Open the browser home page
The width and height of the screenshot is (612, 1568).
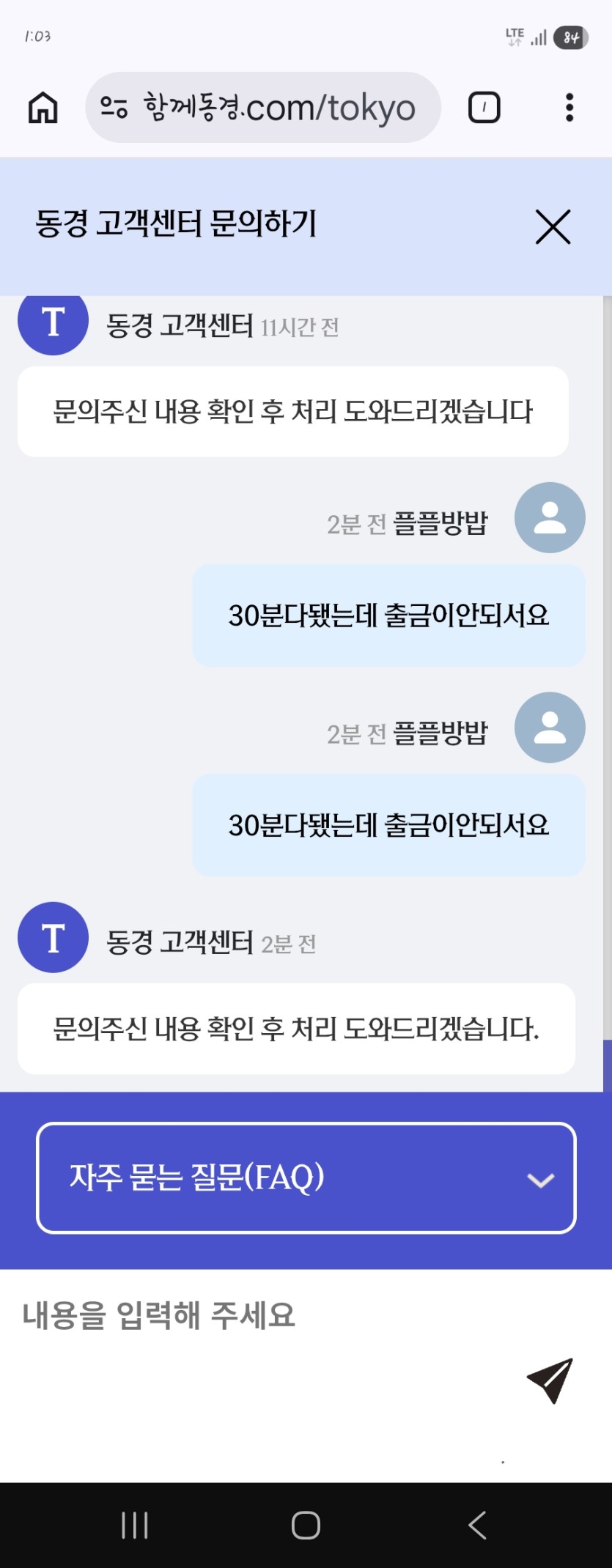43,108
